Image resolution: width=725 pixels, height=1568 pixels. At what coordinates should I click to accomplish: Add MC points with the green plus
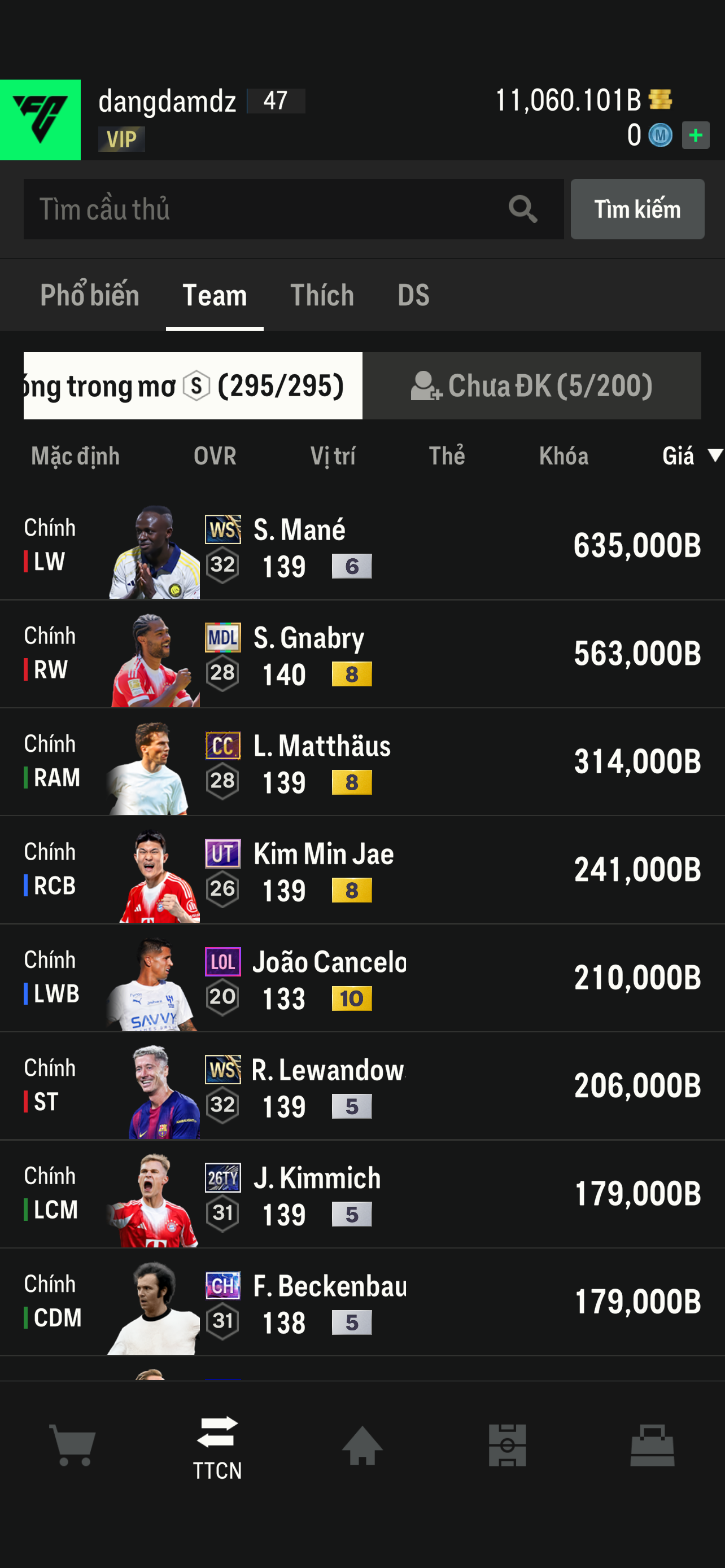click(x=695, y=135)
